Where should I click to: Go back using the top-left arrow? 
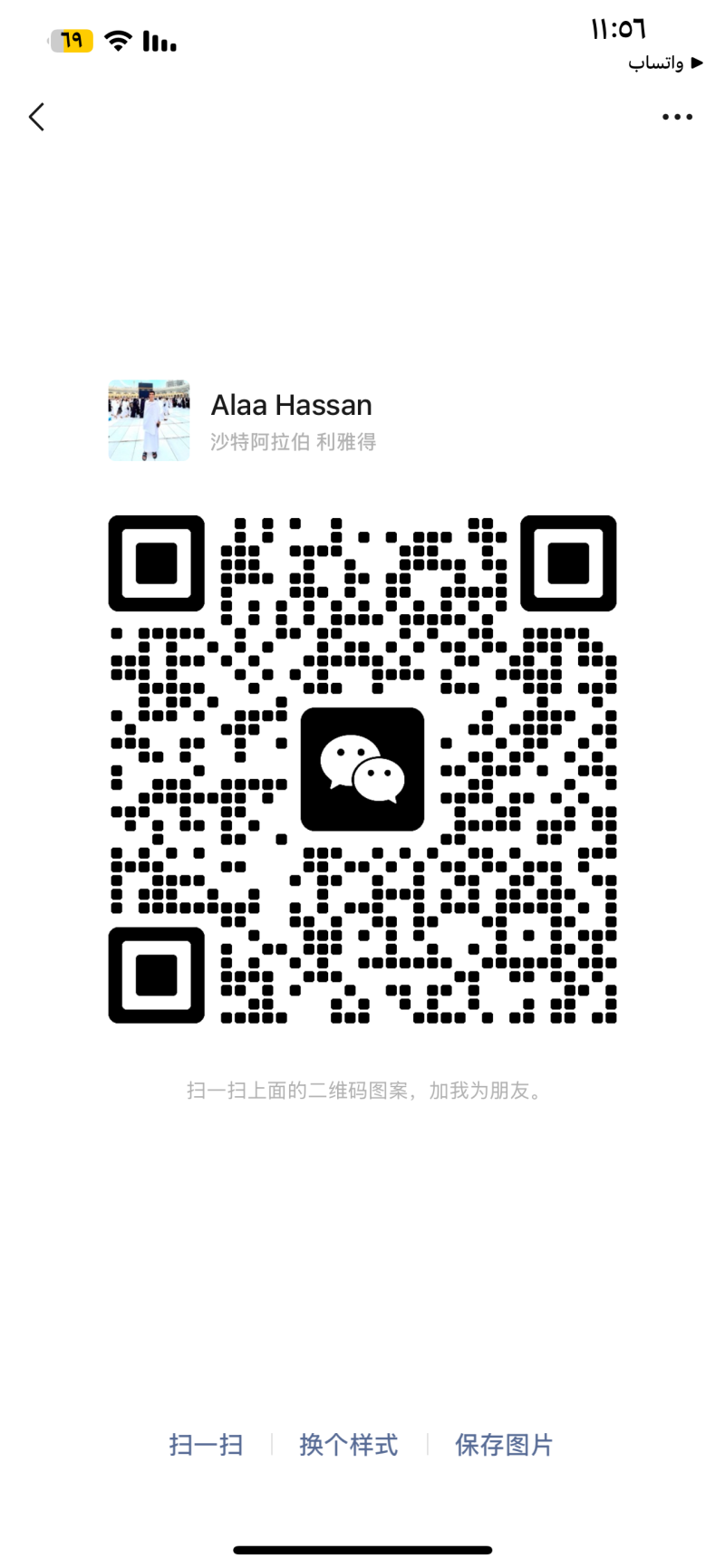coord(37,117)
